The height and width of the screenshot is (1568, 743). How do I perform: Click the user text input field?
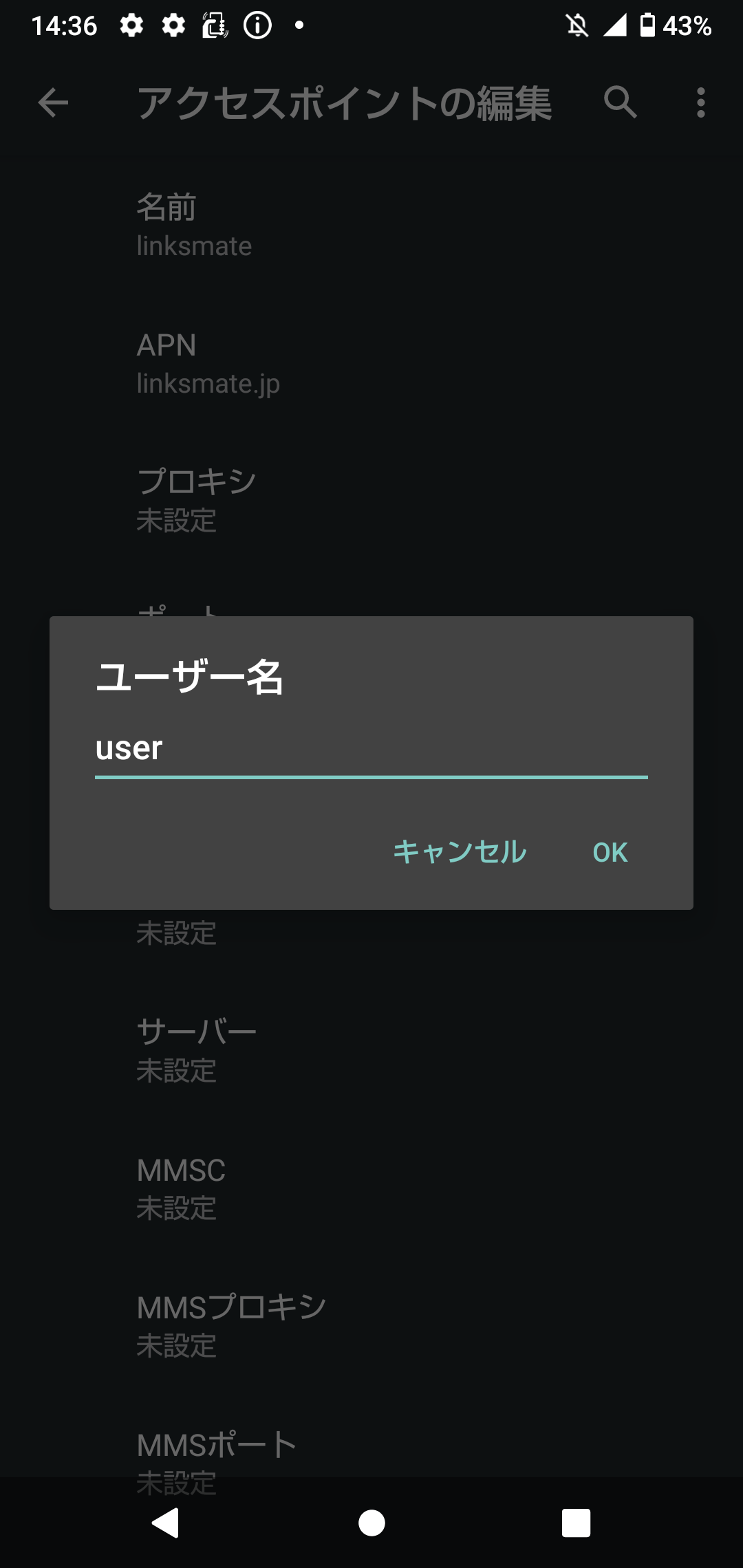click(371, 750)
